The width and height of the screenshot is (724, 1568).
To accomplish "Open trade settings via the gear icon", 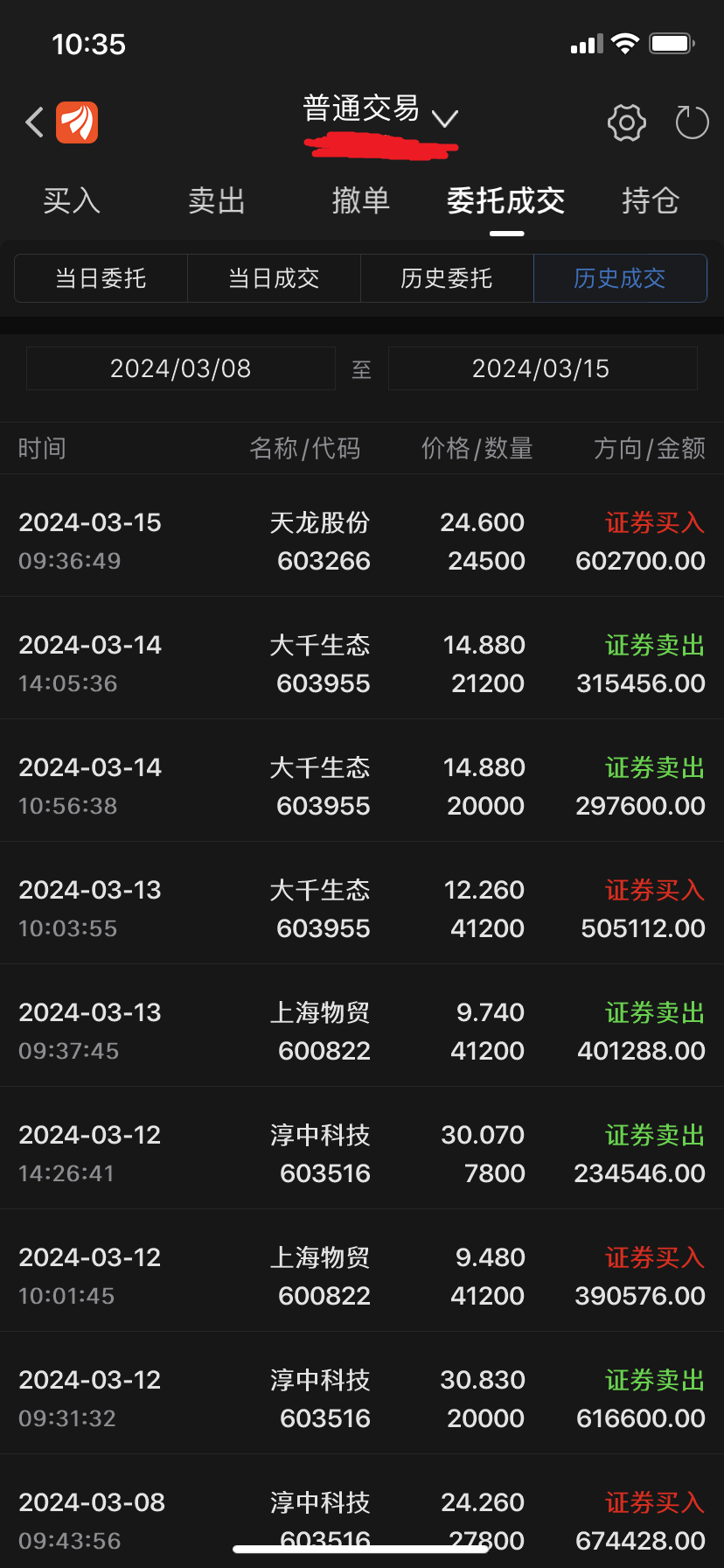I will 626,122.
